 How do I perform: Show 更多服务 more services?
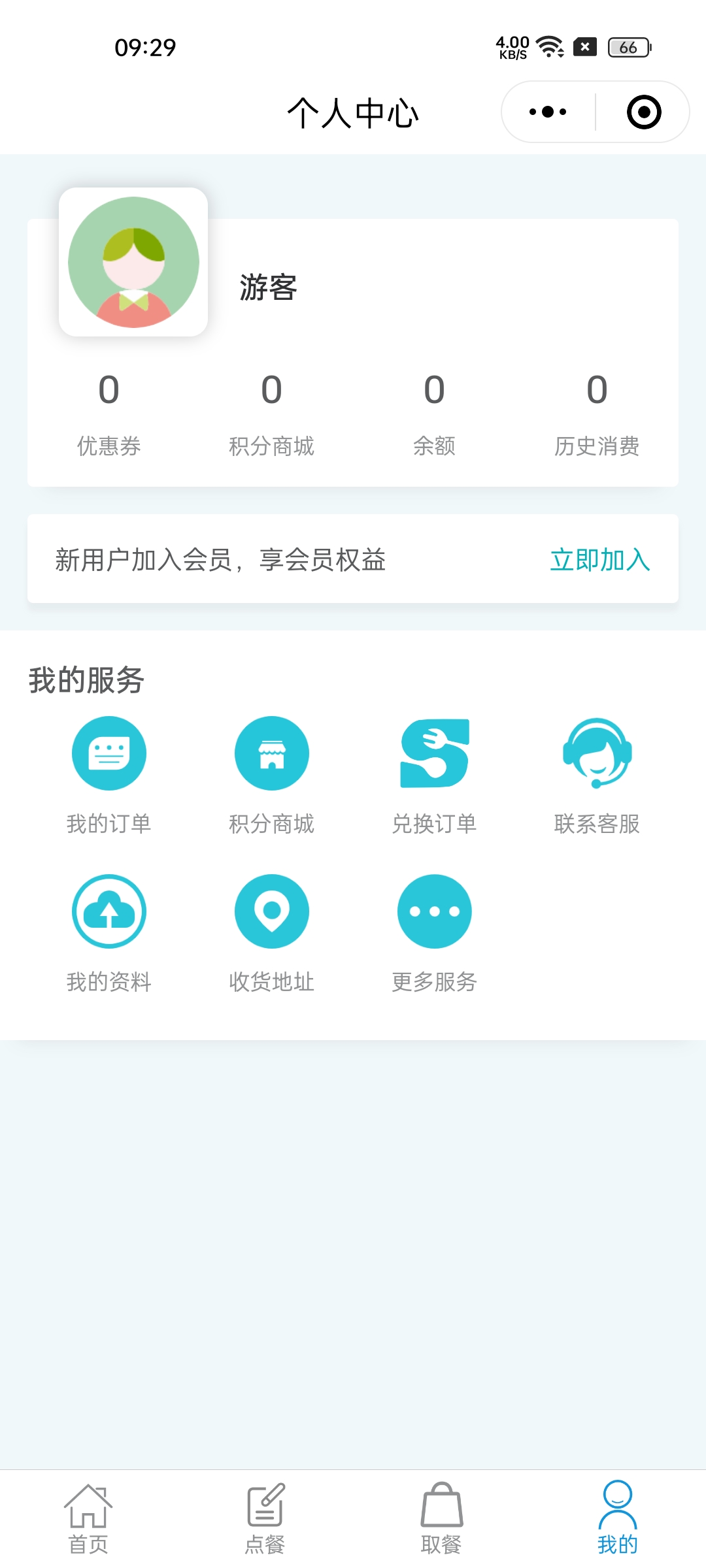click(434, 932)
